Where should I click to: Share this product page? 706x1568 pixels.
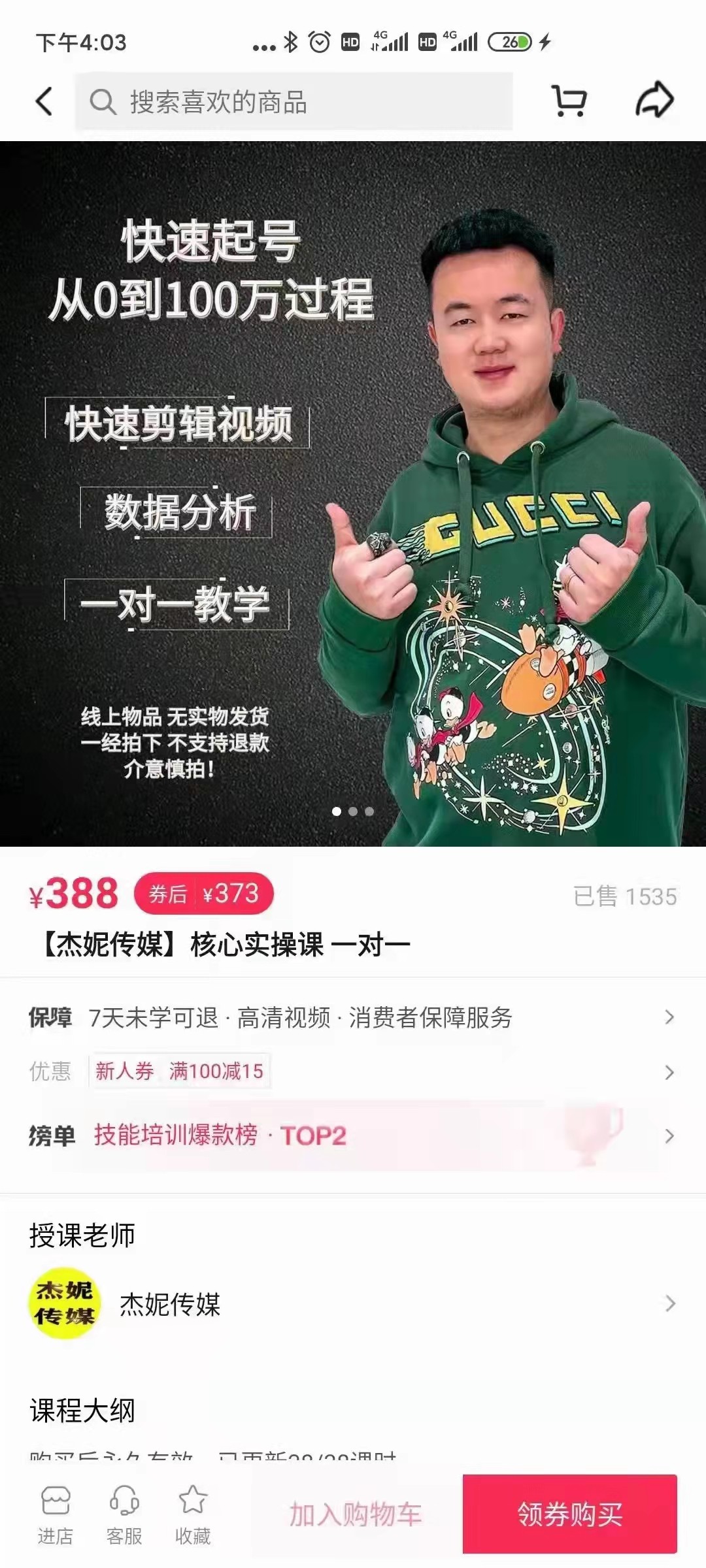(x=654, y=101)
